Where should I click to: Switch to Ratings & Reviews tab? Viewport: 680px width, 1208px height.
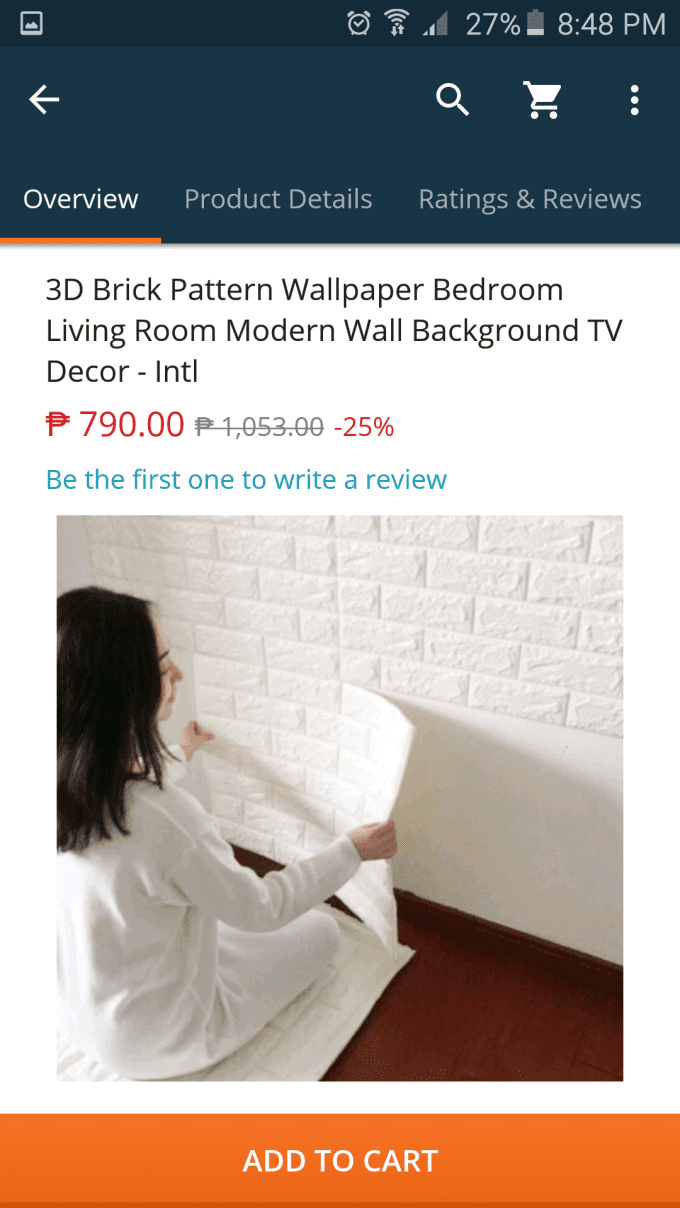click(530, 199)
